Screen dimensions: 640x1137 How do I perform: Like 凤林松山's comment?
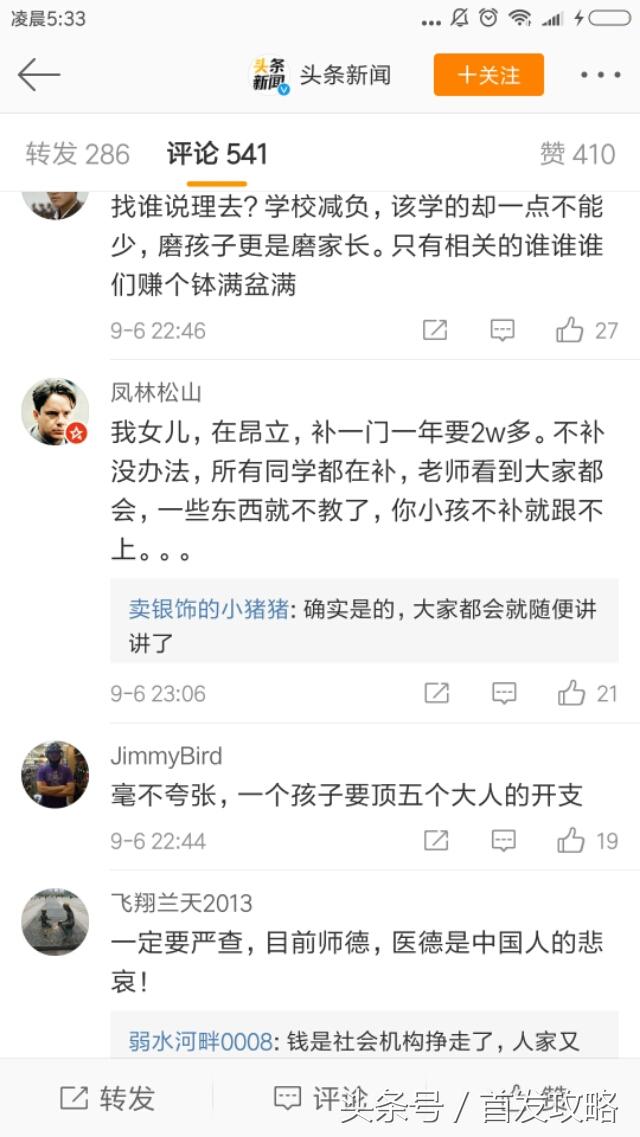(x=587, y=694)
